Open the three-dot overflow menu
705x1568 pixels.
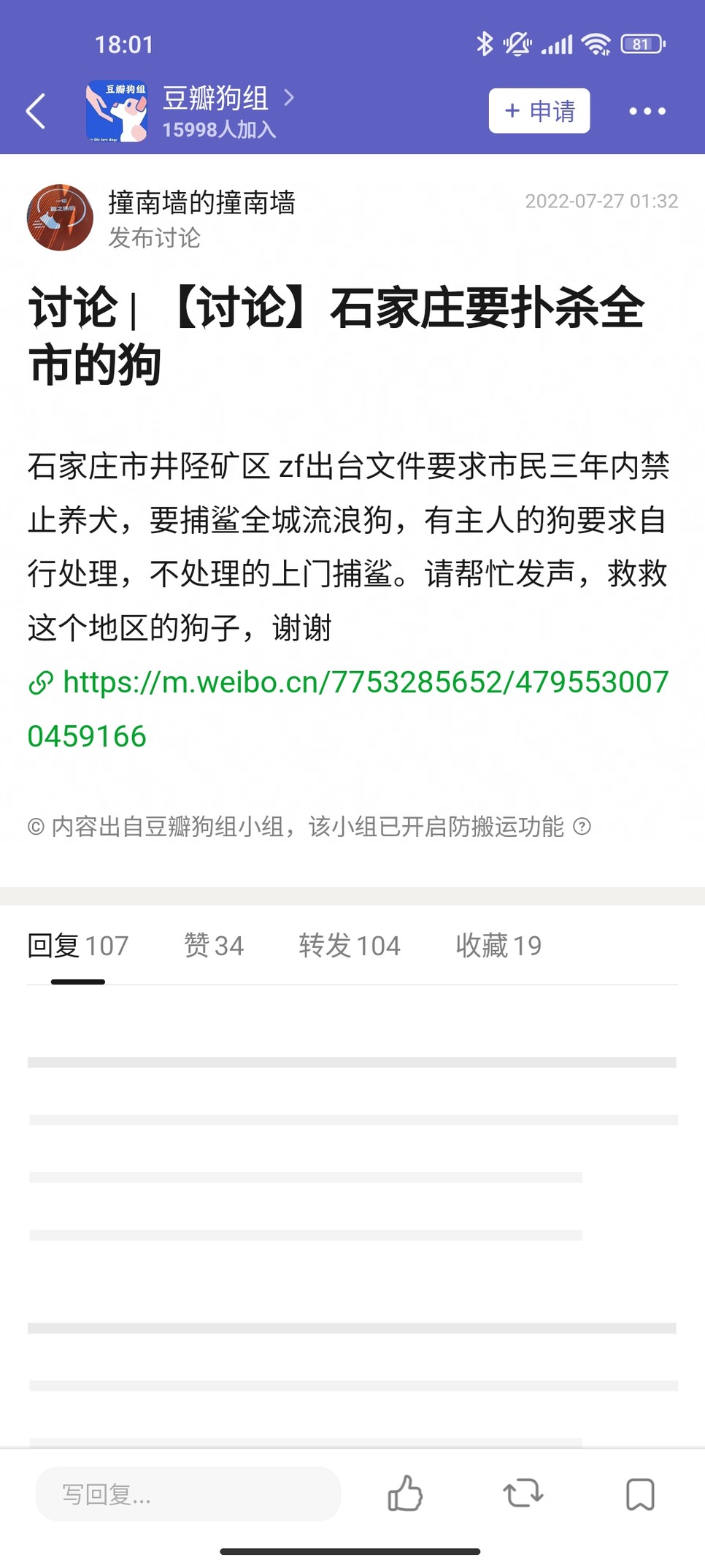[647, 111]
